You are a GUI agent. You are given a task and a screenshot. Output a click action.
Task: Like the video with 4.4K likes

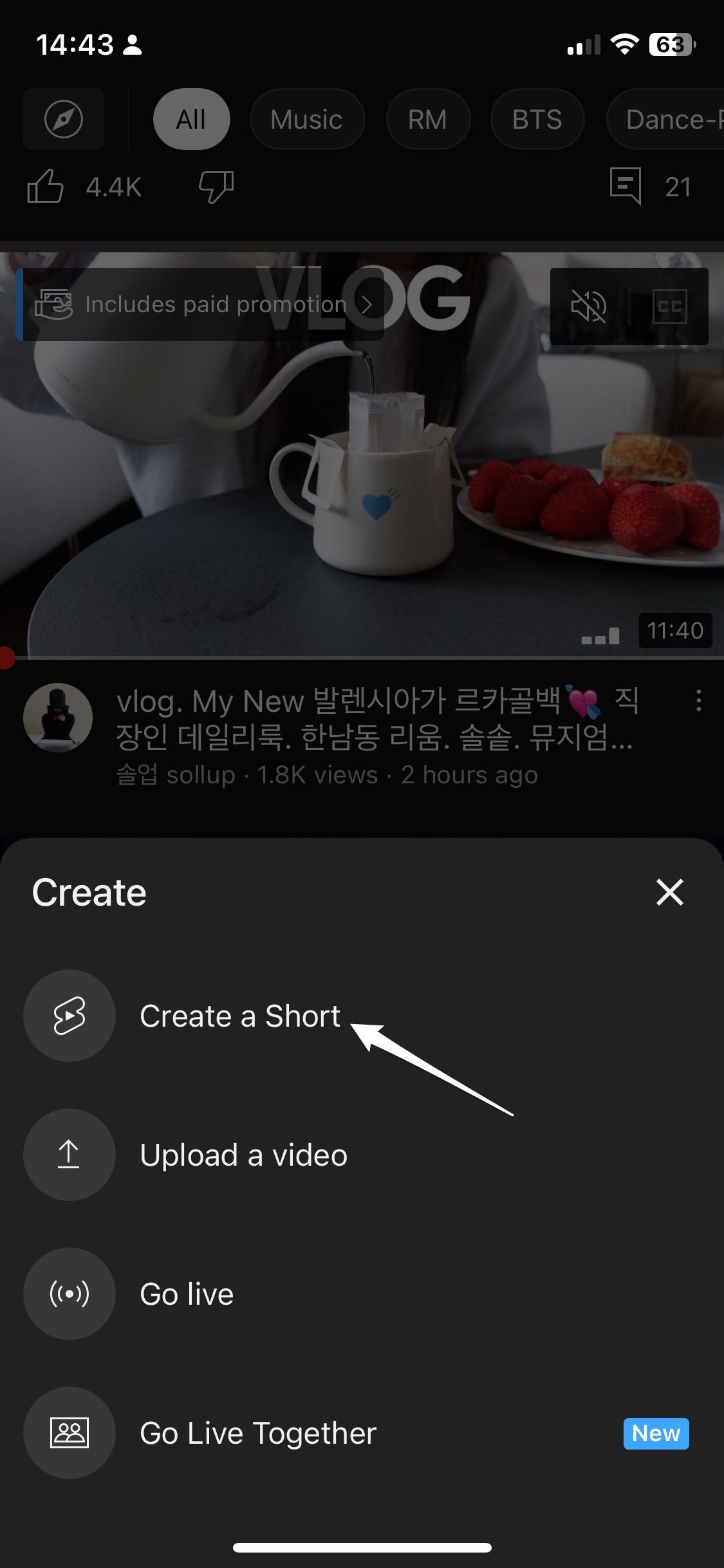click(x=48, y=187)
